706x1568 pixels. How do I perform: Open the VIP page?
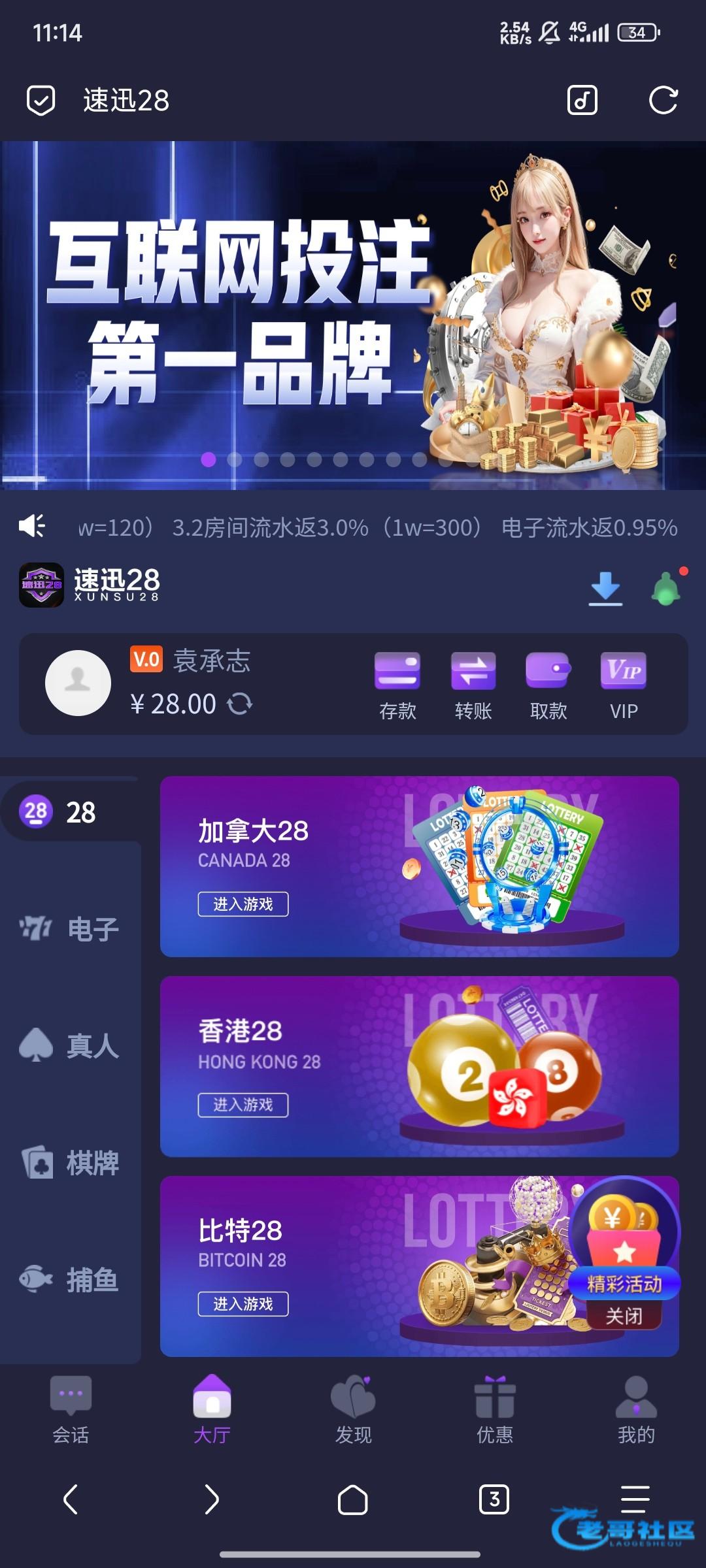(x=624, y=684)
